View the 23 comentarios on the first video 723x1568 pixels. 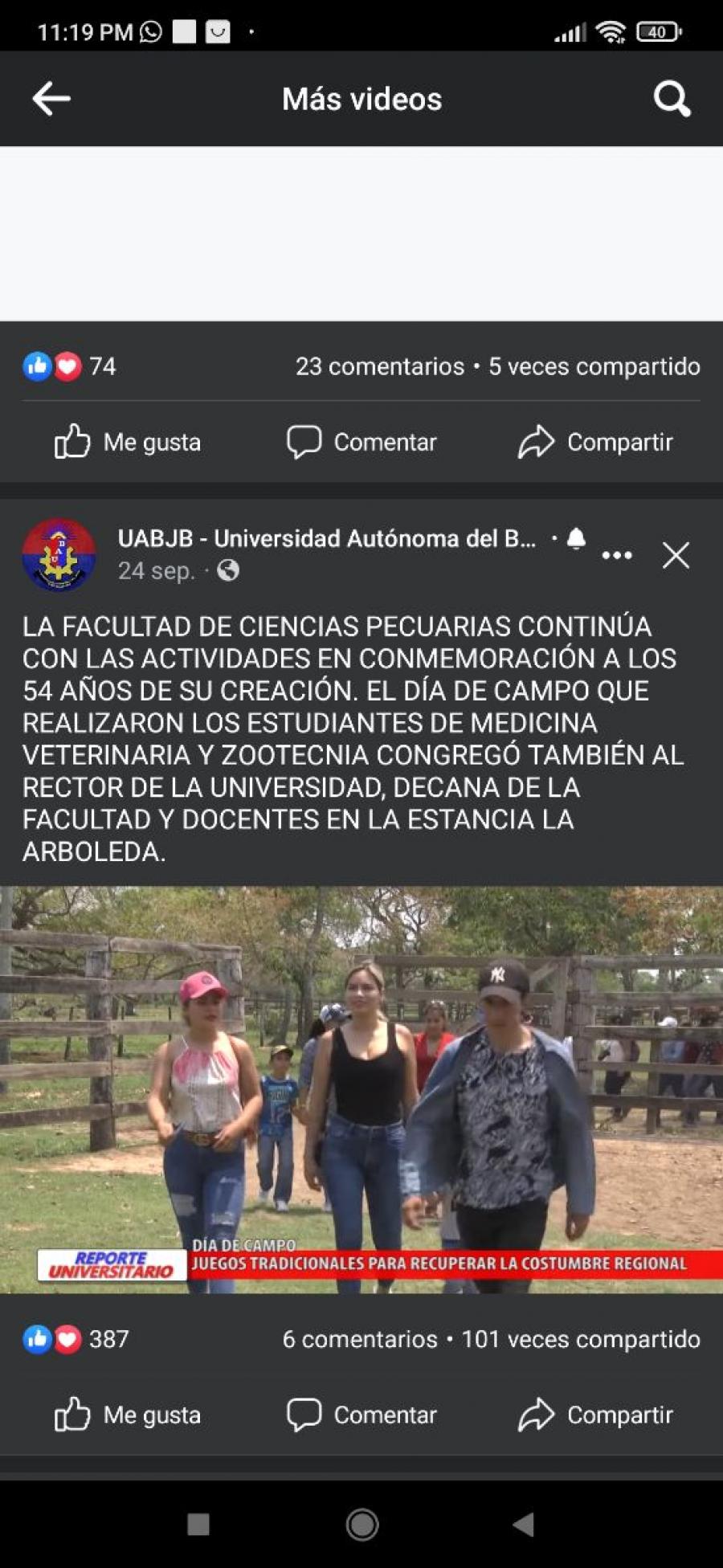pos(380,366)
